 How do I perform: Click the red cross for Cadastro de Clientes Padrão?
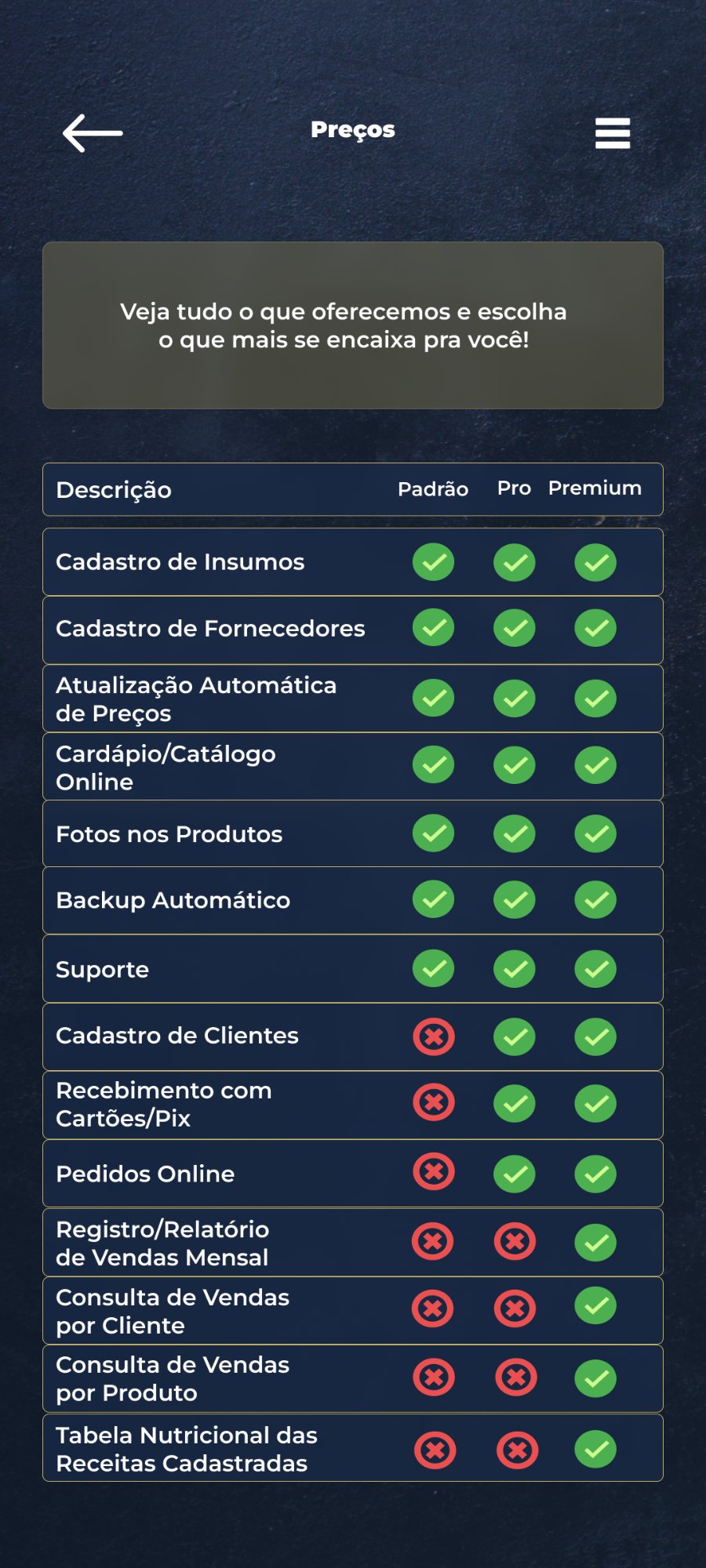tap(433, 1036)
